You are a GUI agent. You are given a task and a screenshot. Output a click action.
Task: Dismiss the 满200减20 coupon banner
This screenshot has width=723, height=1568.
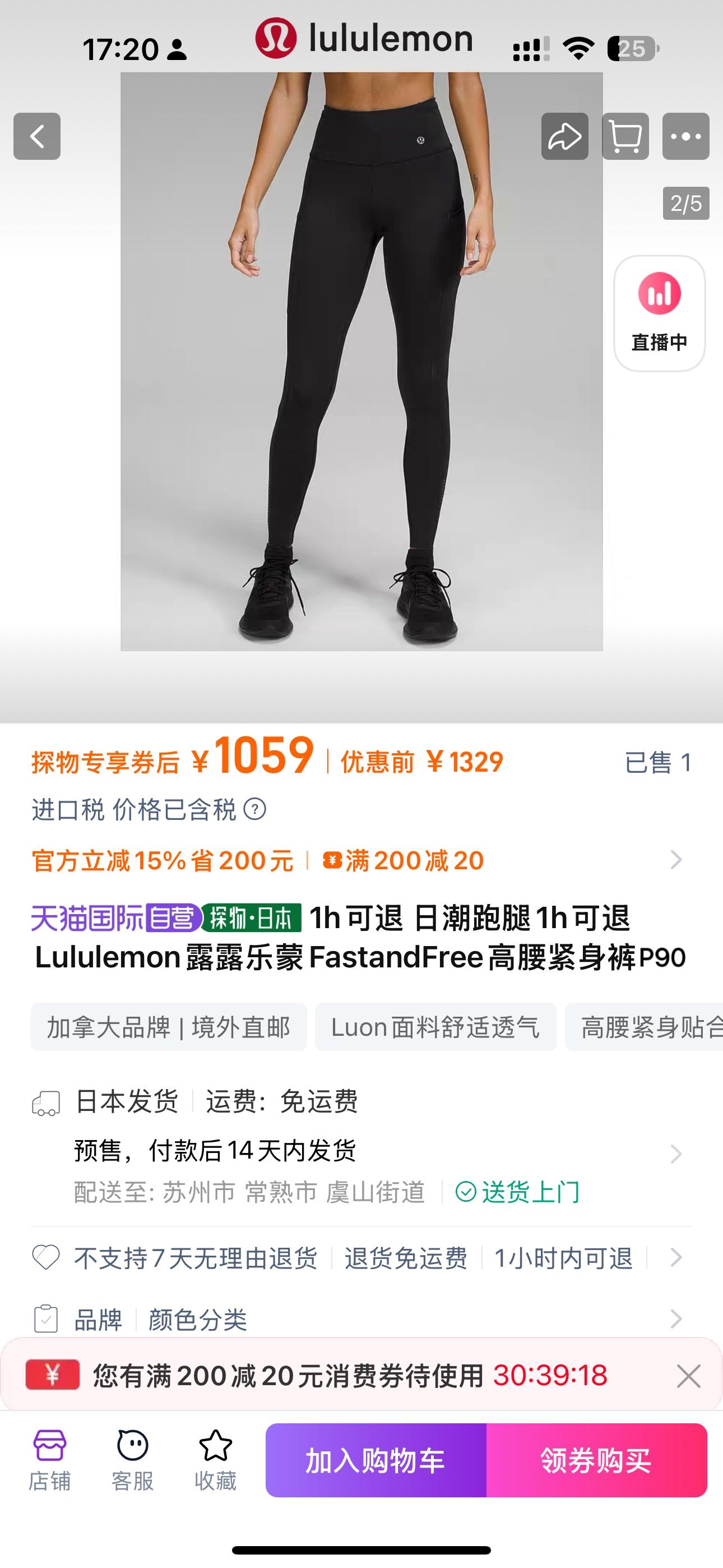pos(688,1376)
